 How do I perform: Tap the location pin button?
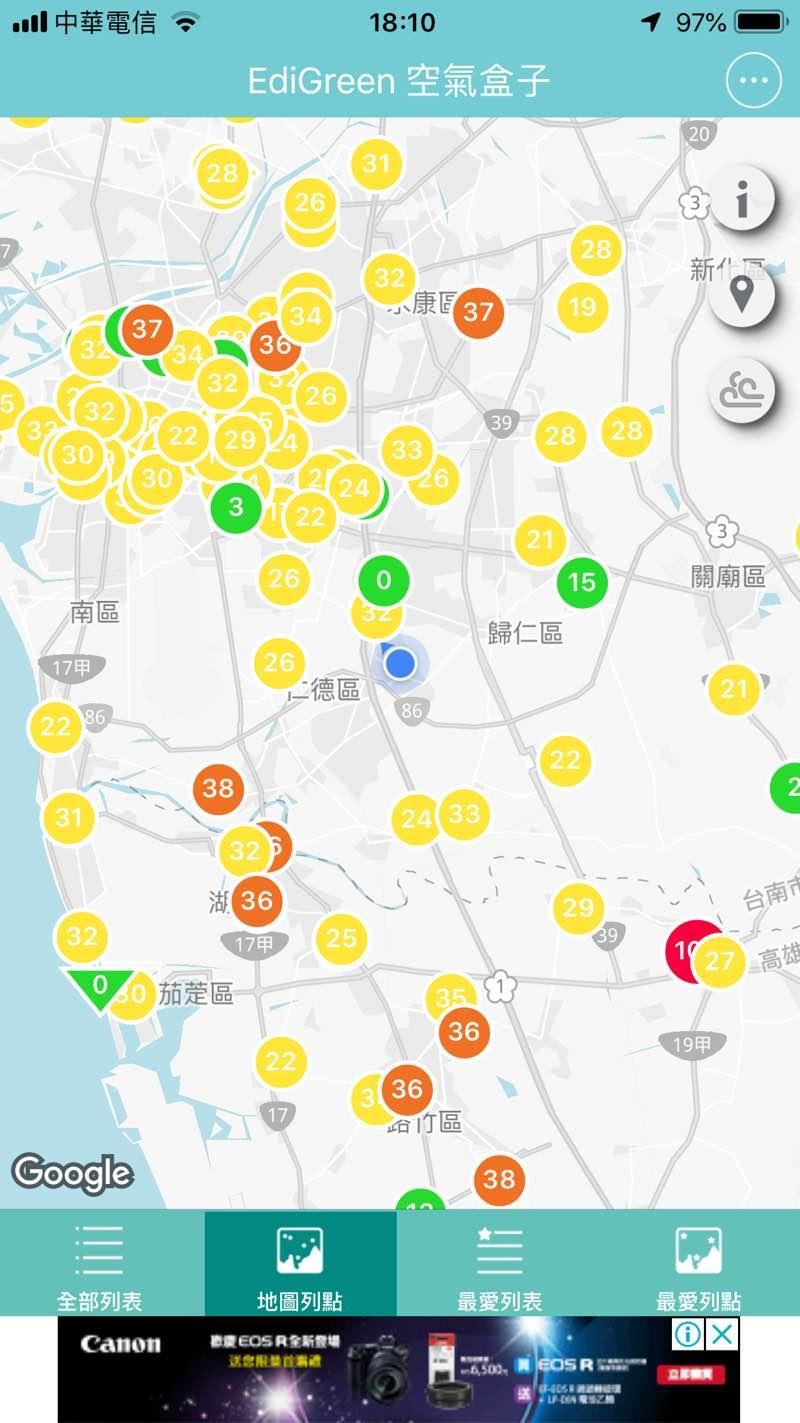click(741, 296)
